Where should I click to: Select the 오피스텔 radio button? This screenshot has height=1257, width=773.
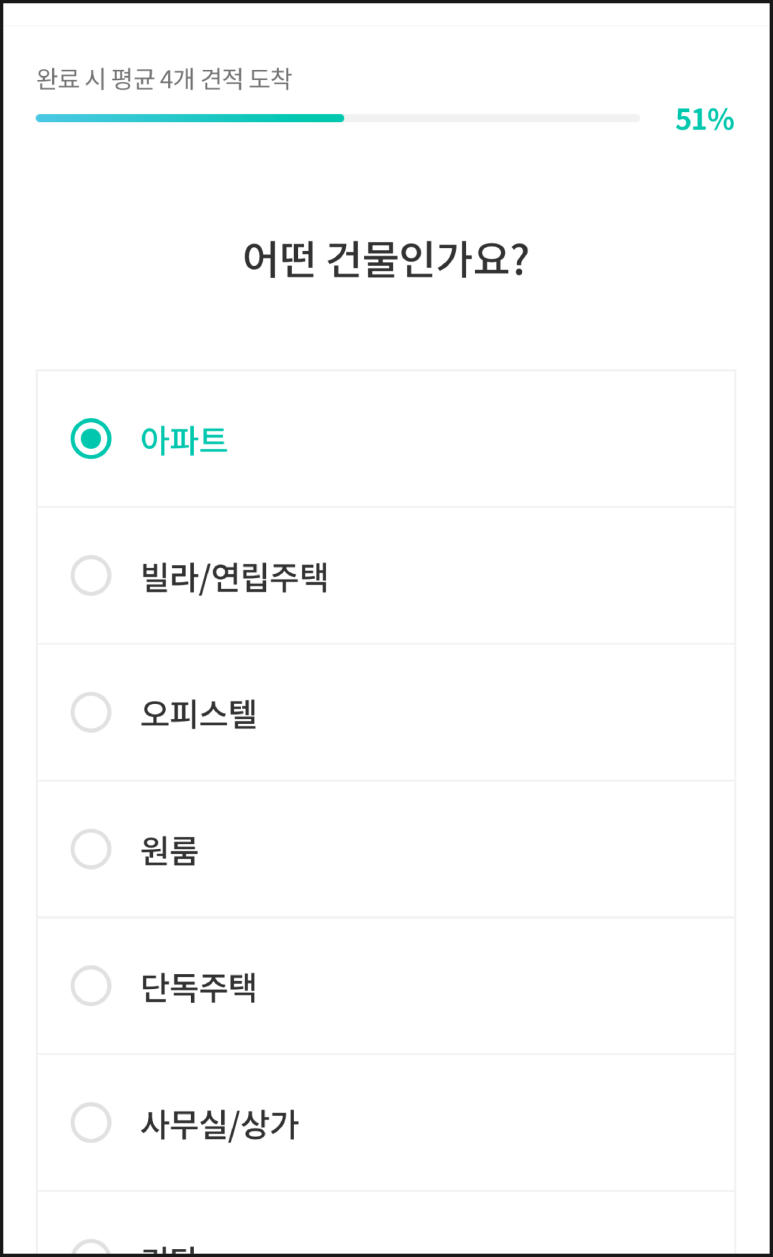point(91,712)
